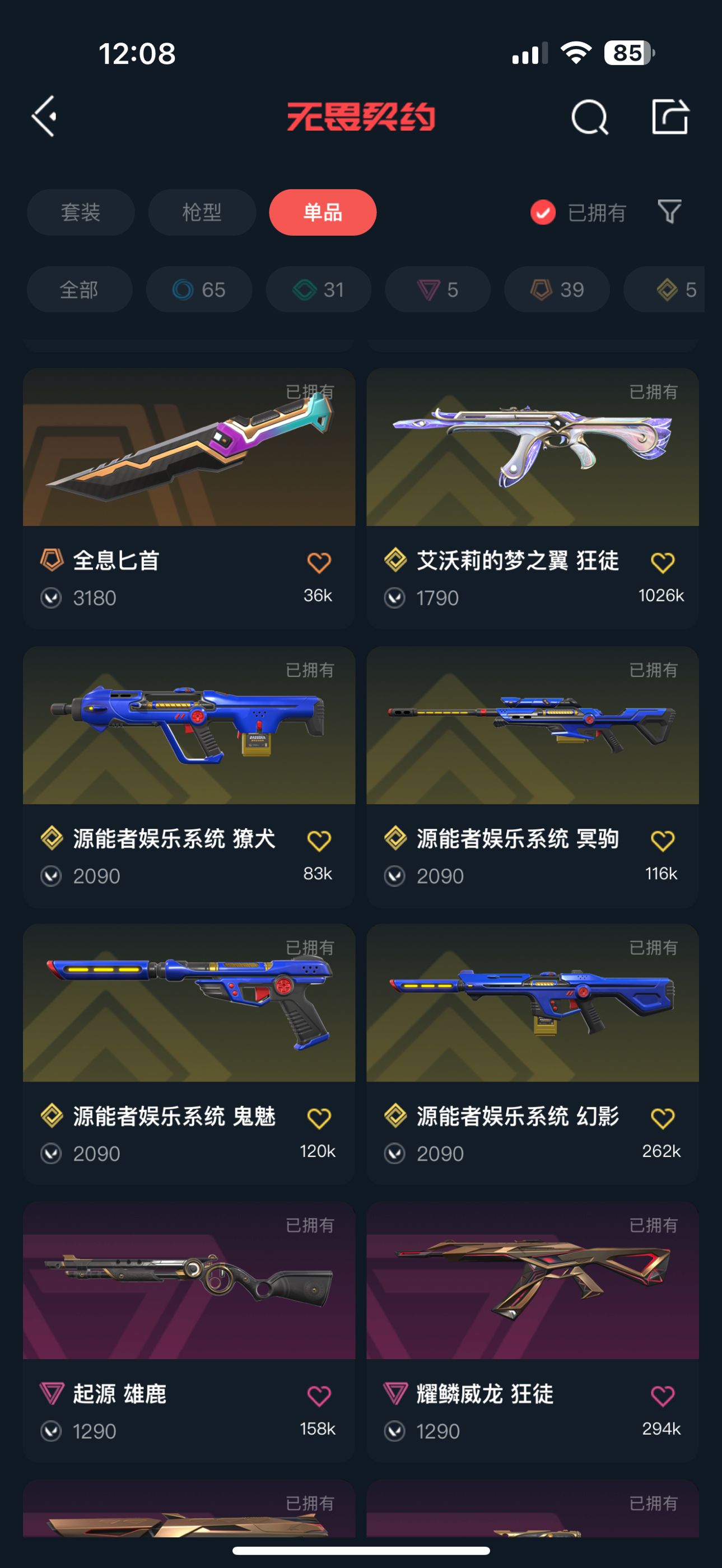Screen dimensions: 722x1568
Task: Open the search magnifier icon
Action: [x=589, y=117]
